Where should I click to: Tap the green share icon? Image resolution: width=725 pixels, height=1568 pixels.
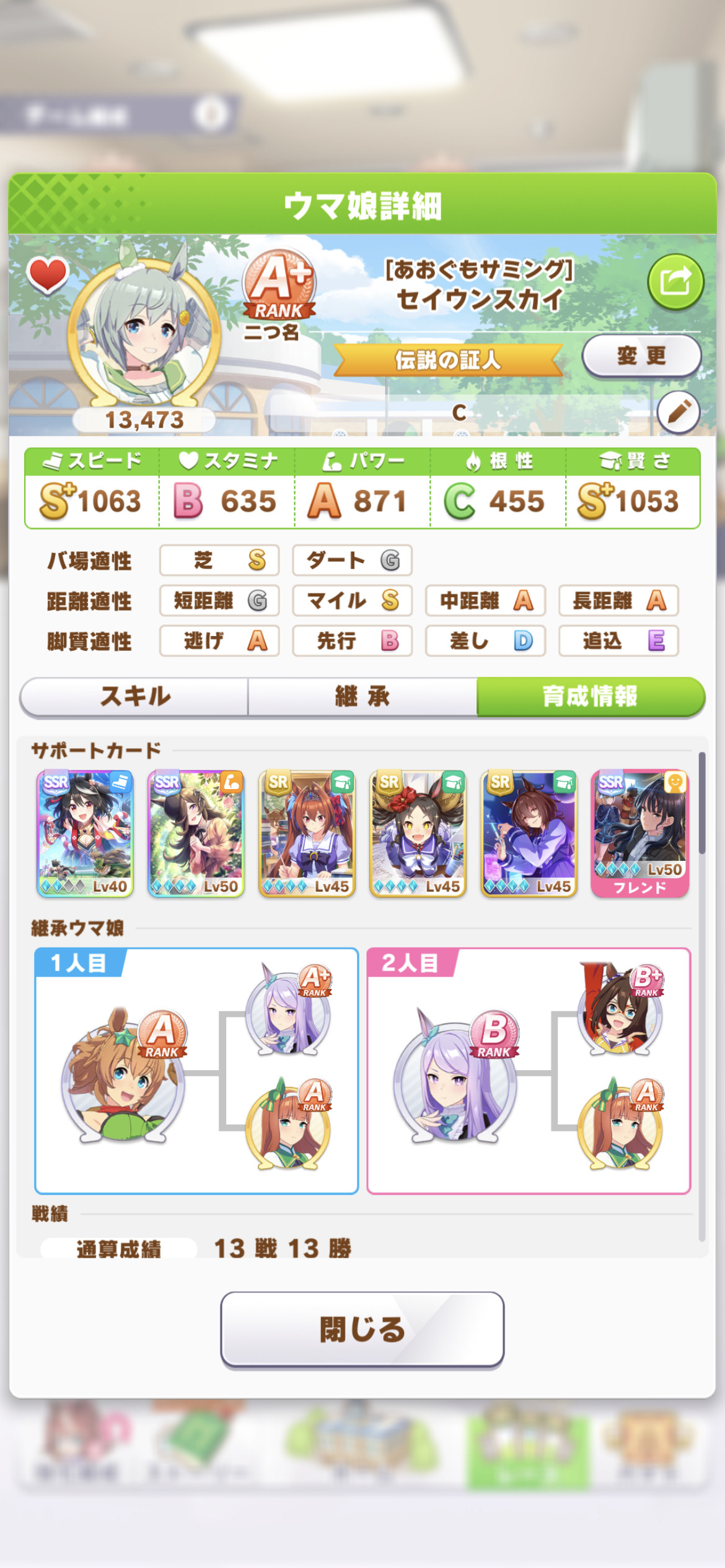click(x=675, y=282)
